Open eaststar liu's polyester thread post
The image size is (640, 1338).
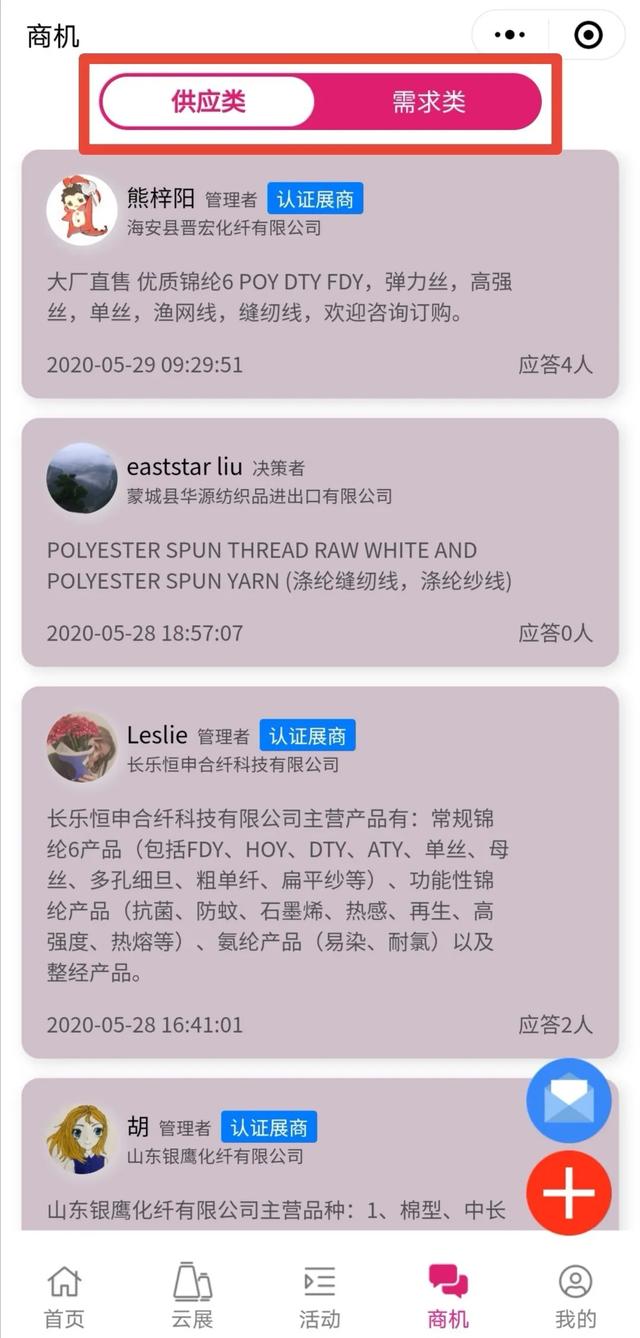[x=320, y=565]
